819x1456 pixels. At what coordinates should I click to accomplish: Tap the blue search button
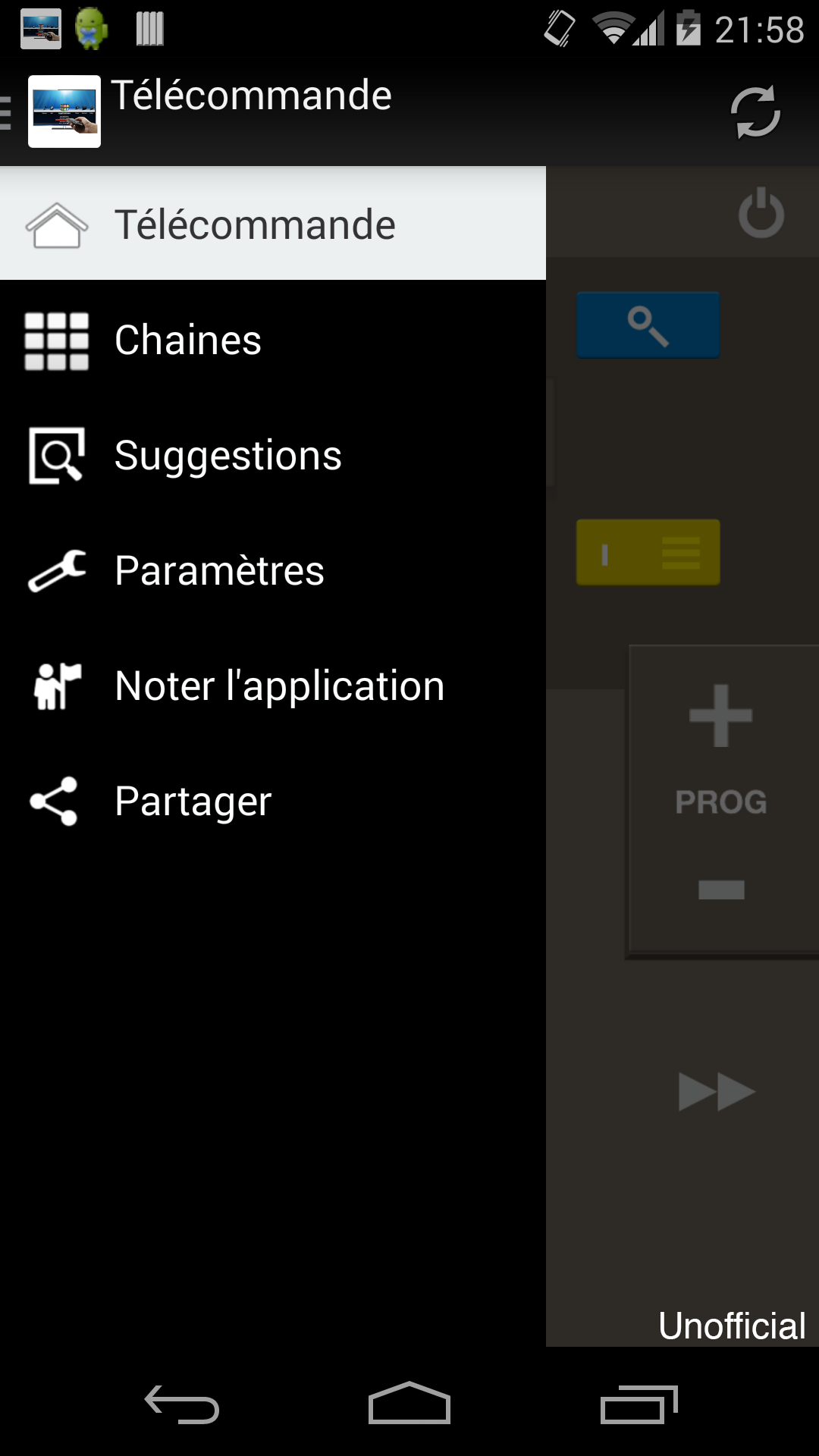click(x=648, y=325)
